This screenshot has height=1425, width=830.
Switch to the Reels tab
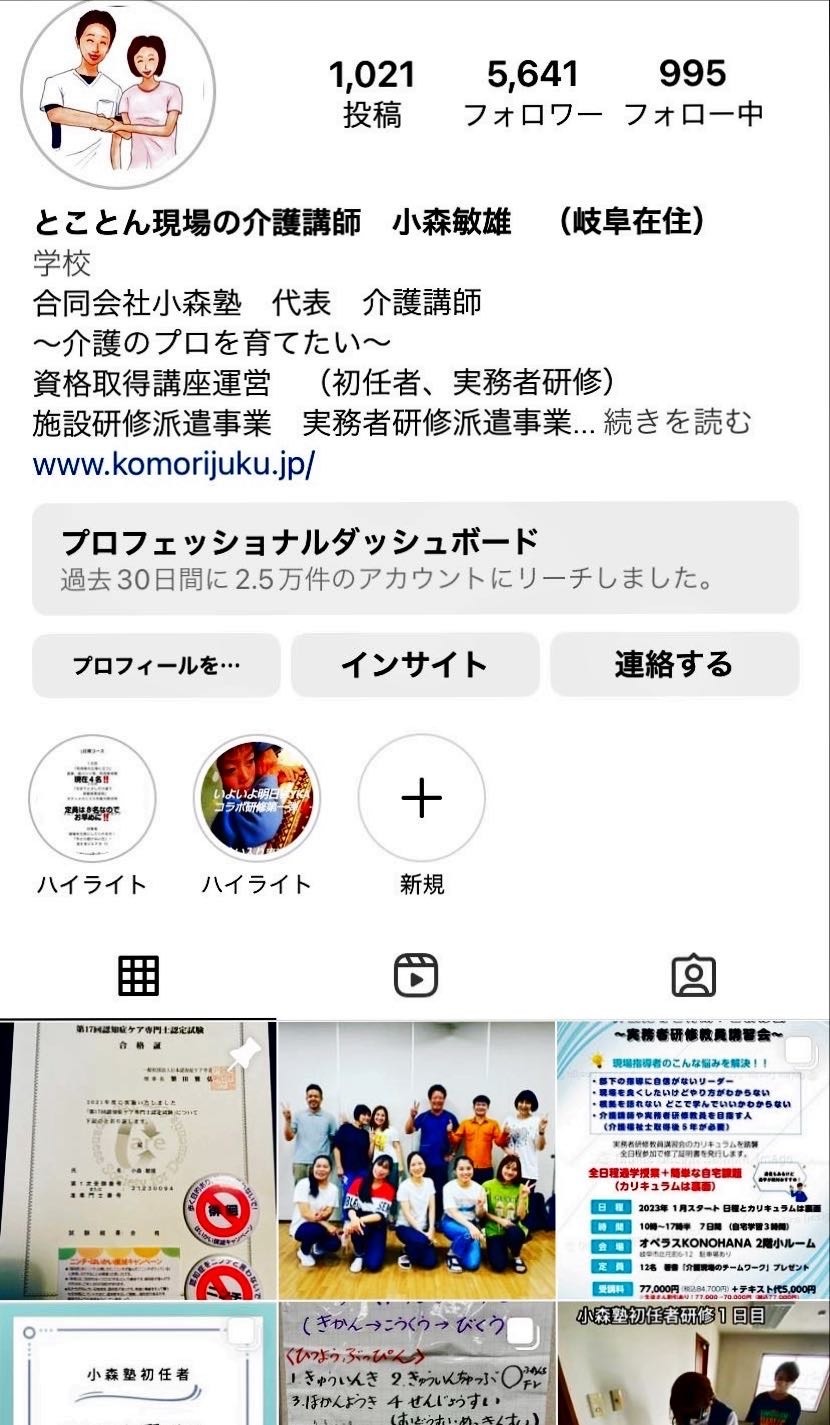coord(415,975)
